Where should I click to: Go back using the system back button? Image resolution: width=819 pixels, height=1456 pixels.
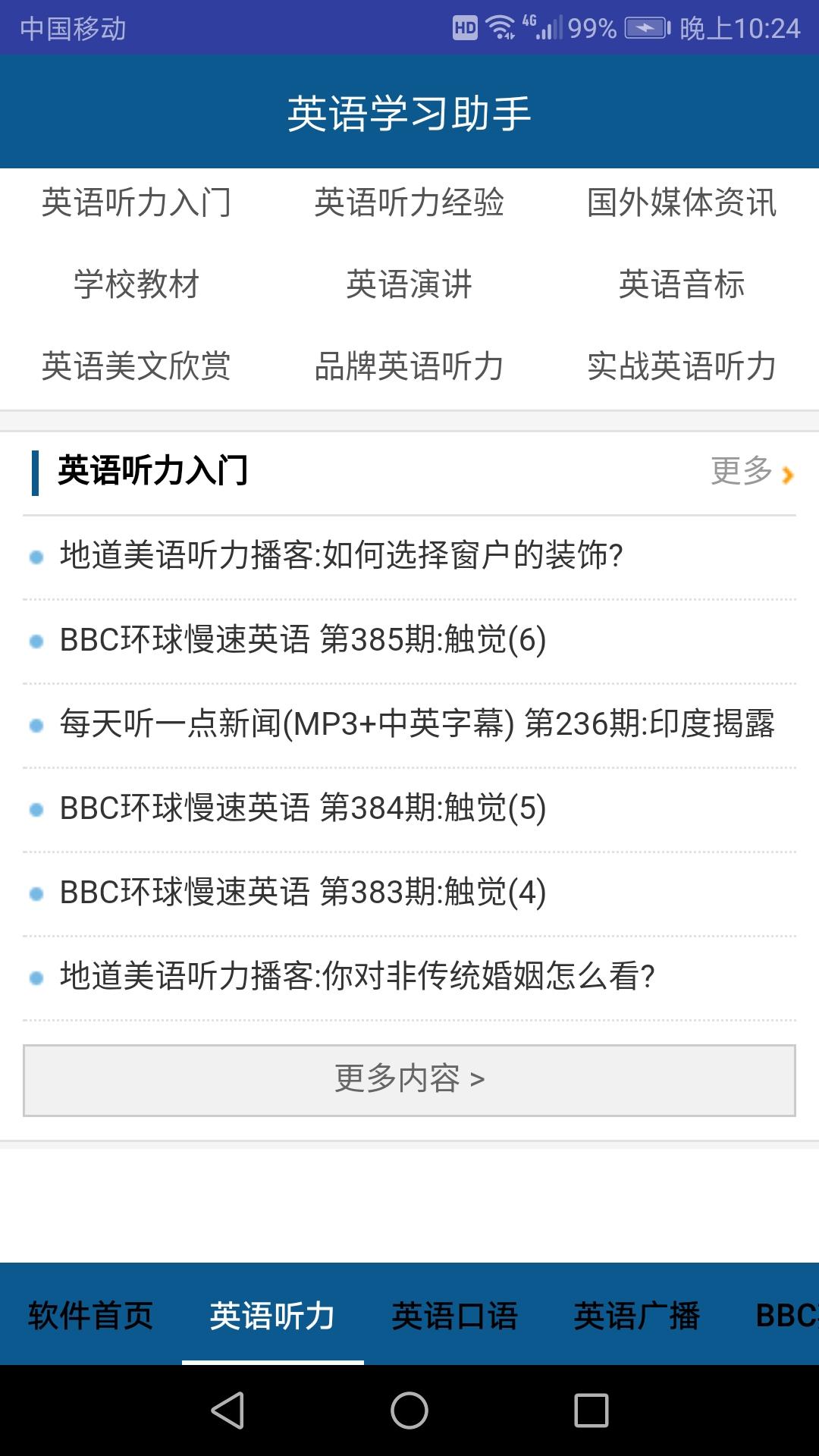point(227,1410)
